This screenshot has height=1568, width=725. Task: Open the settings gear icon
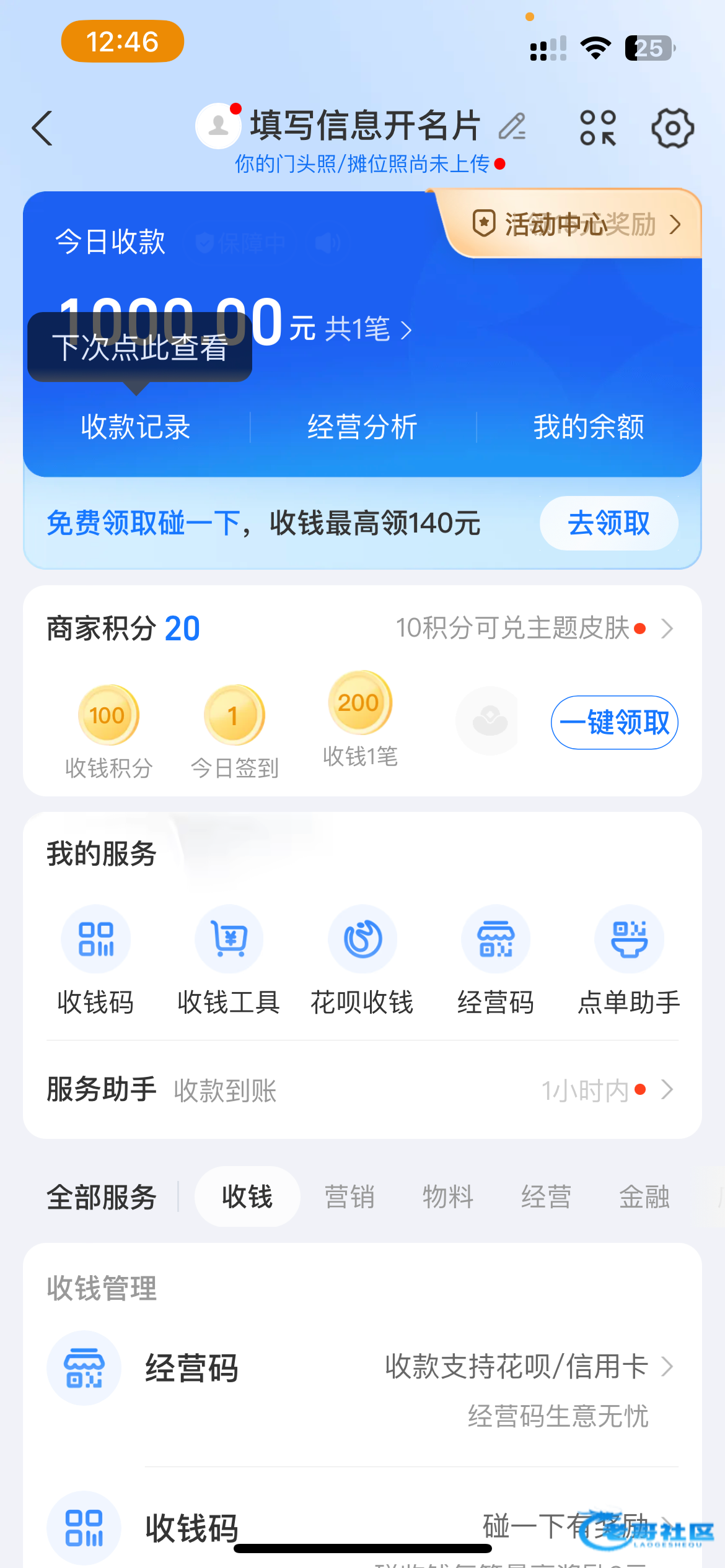point(672,129)
